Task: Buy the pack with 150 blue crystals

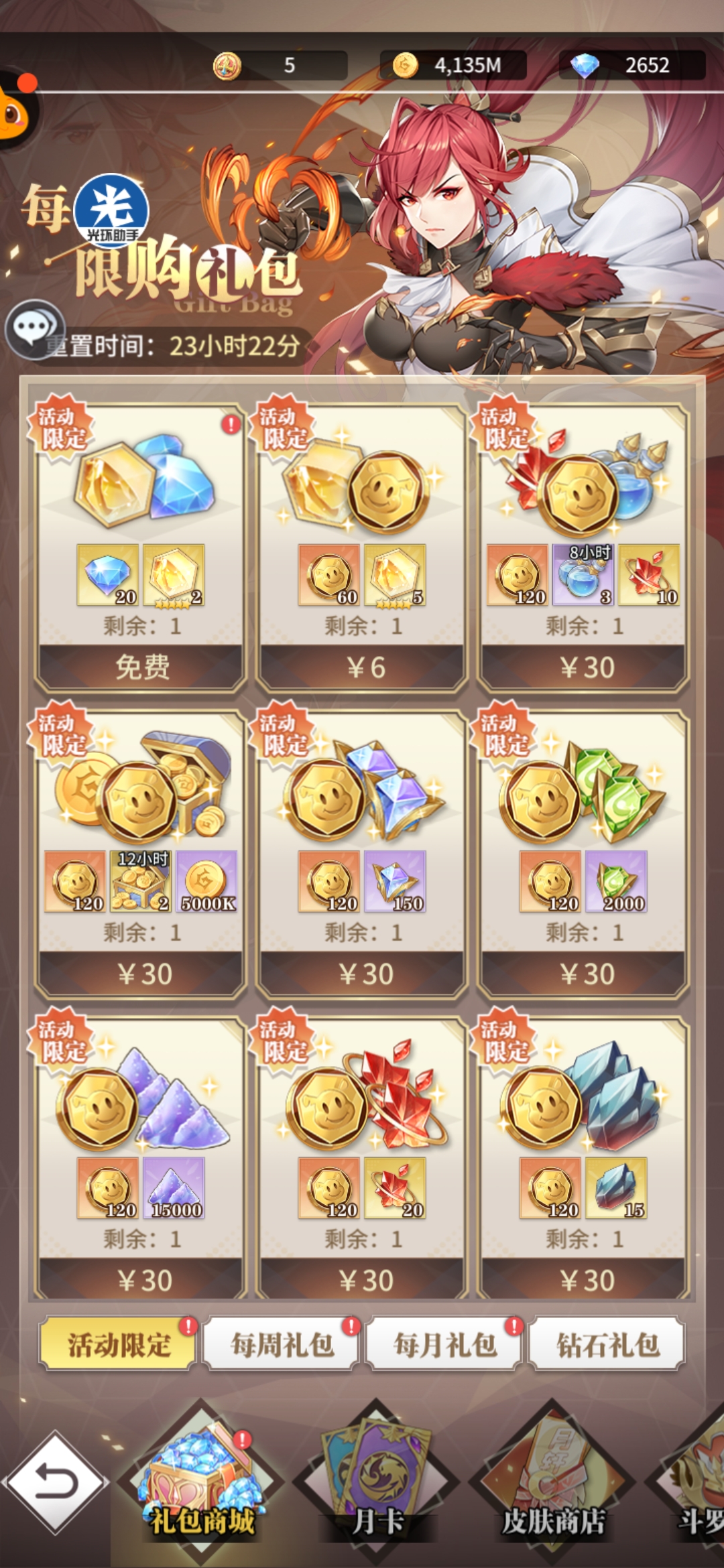Action: tap(362, 974)
